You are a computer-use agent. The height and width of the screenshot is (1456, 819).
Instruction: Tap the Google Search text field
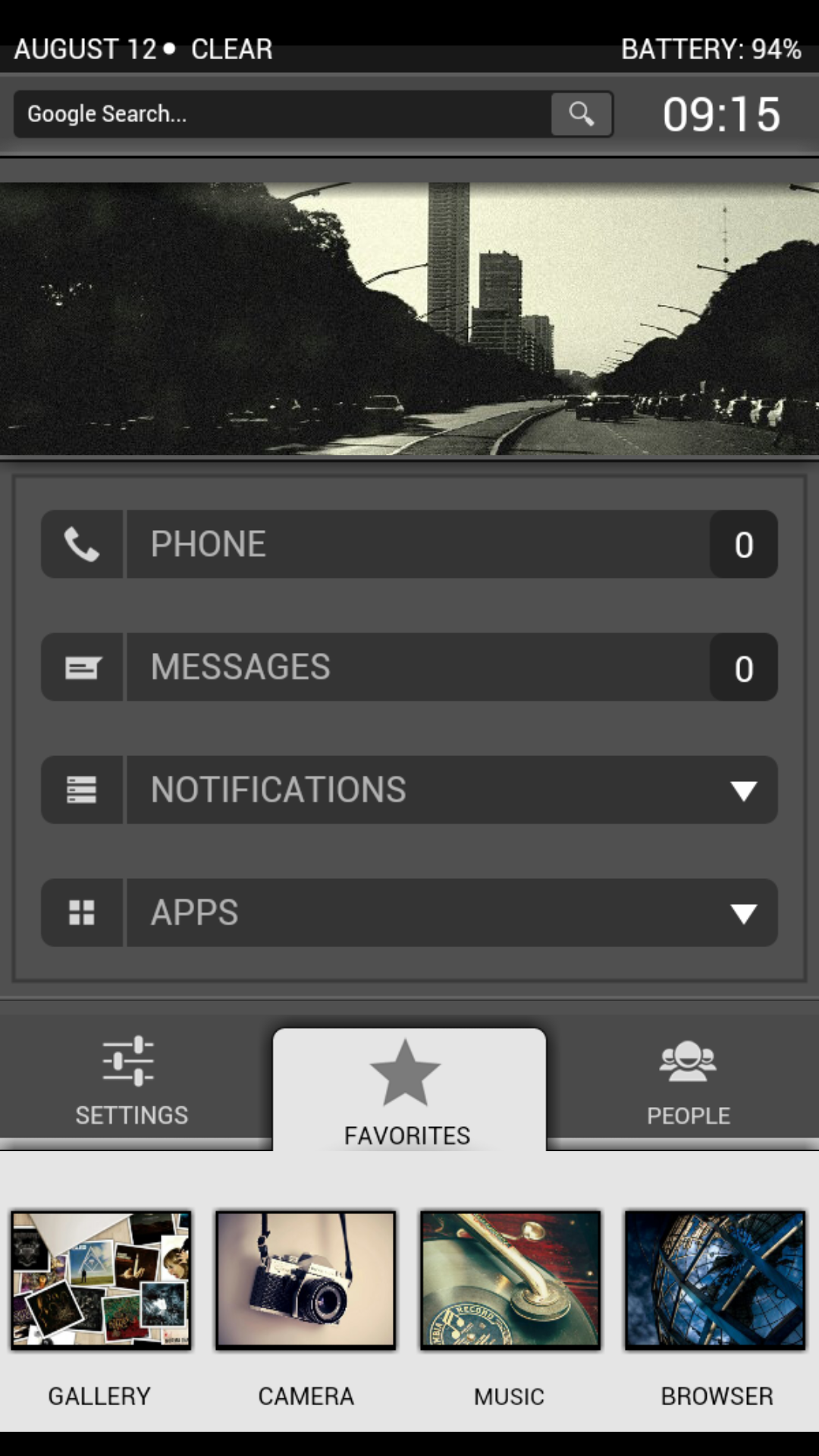point(281,114)
